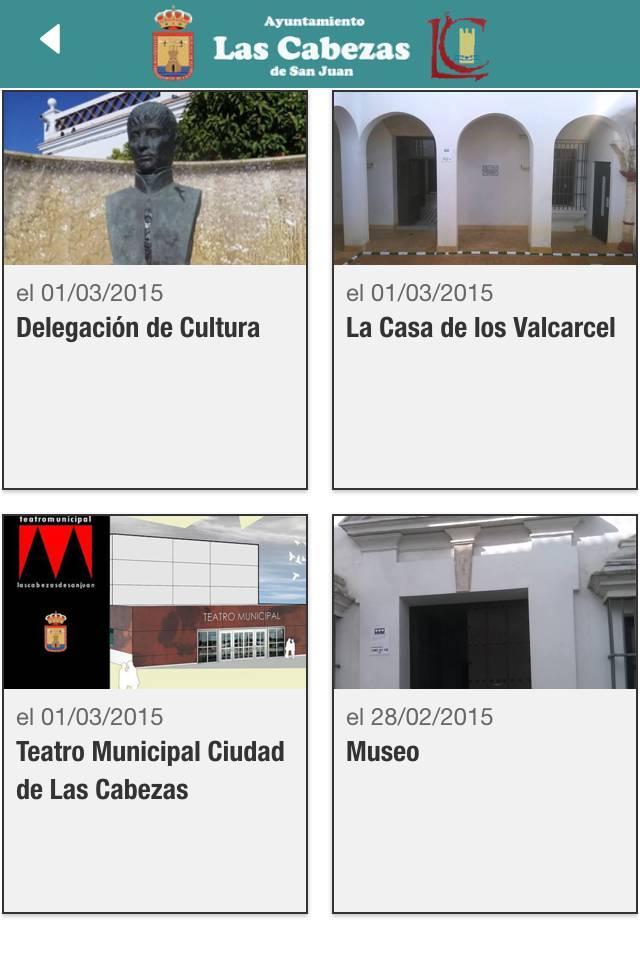Open La Casa de los Valcarcel card
The height and width of the screenshot is (960, 640).
tap(484, 290)
